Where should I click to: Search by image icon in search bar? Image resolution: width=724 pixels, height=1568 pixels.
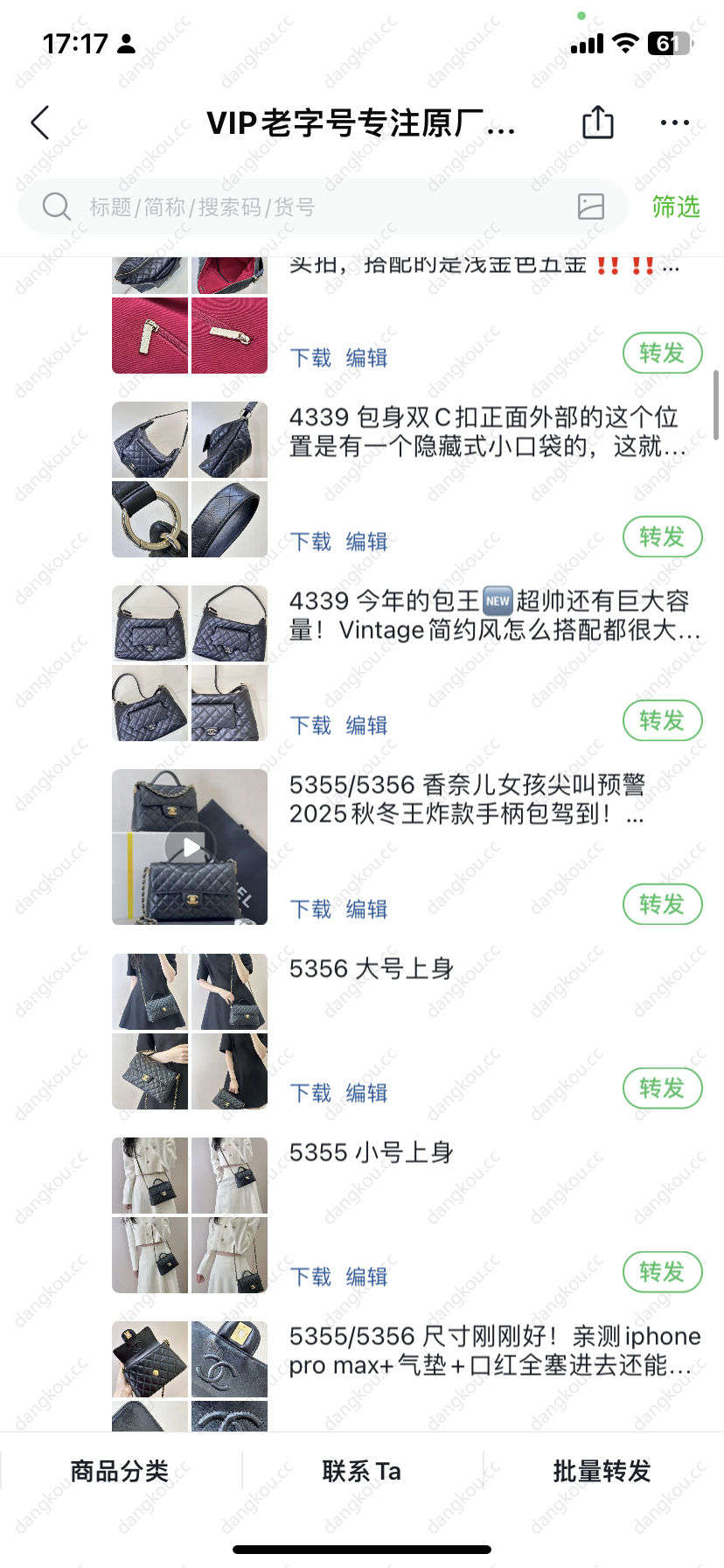(x=591, y=206)
